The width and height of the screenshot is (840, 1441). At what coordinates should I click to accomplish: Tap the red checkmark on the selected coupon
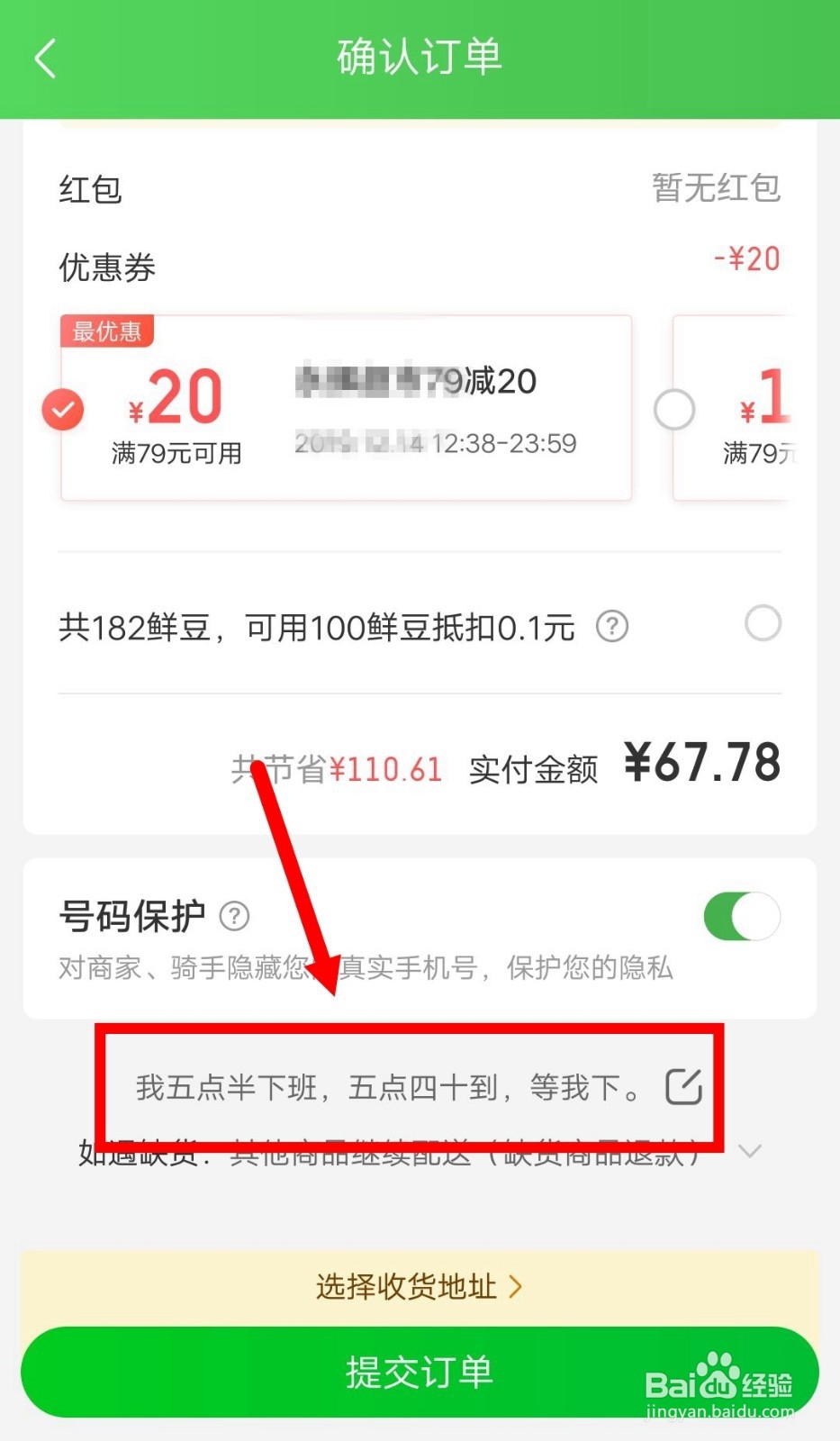coord(63,410)
